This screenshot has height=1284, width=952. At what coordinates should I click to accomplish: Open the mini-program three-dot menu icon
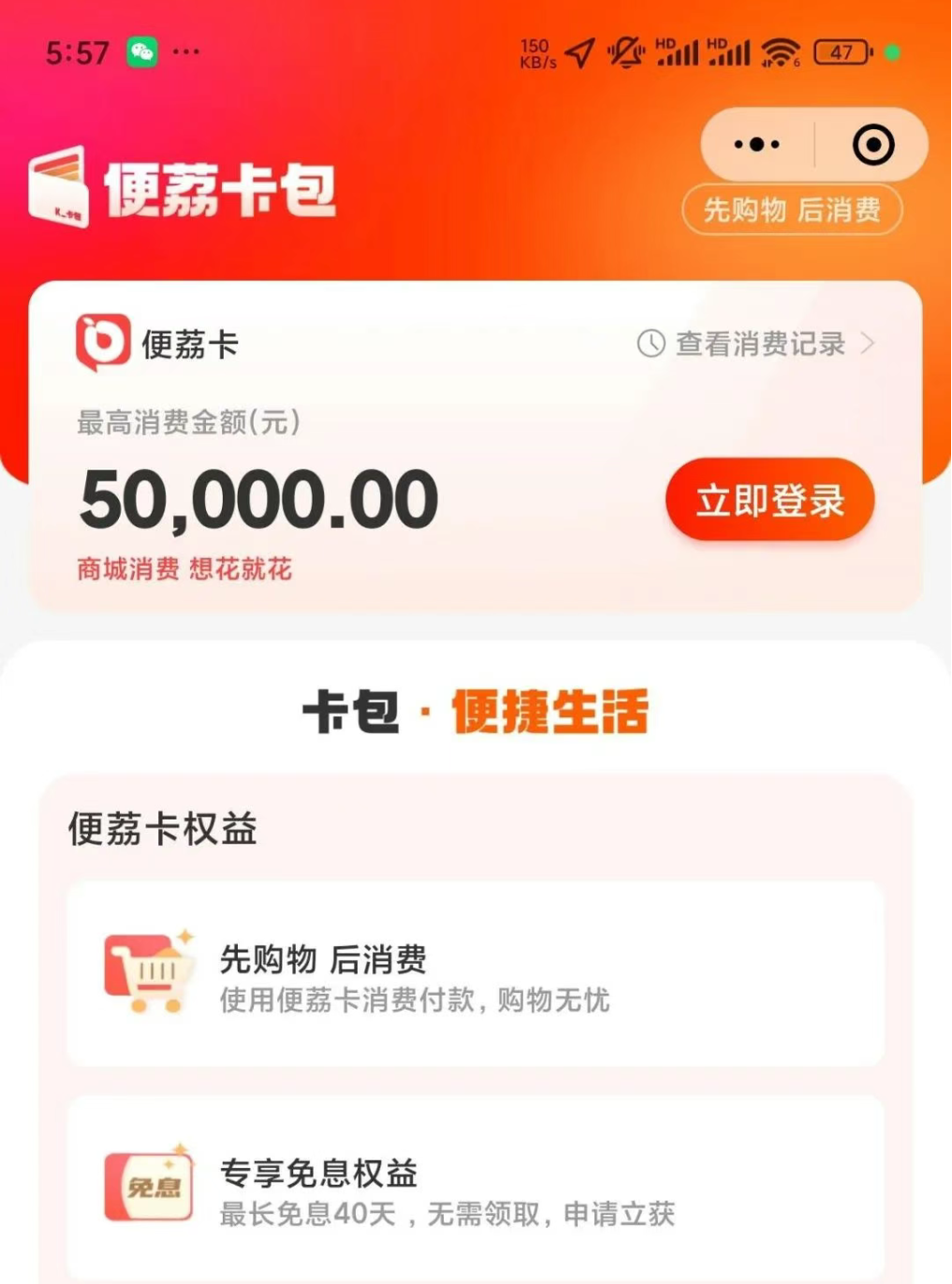click(x=754, y=143)
